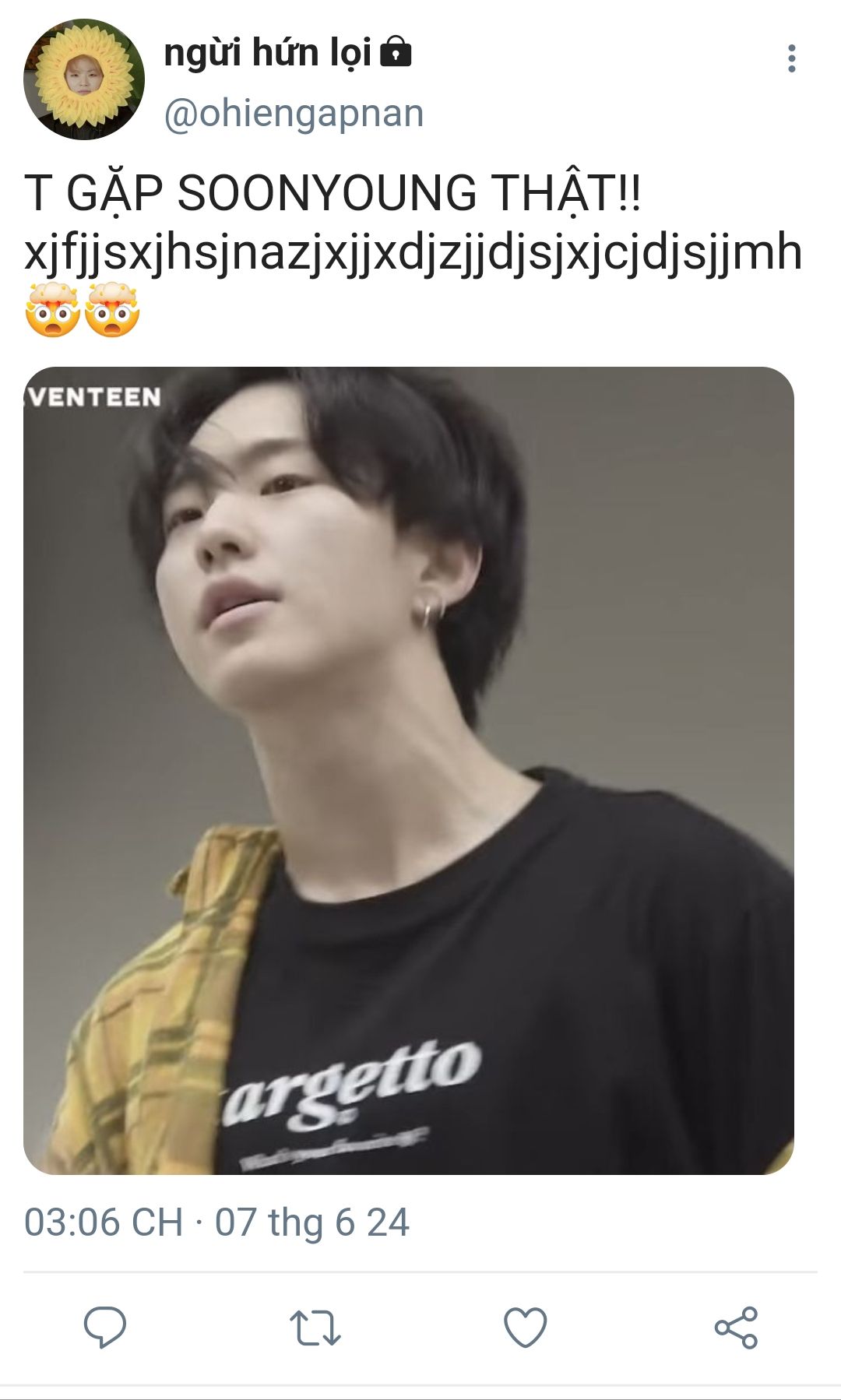Viewport: 841px width, 1400px height.
Task: Open the author's sunflower profile picture
Action: (x=84, y=79)
